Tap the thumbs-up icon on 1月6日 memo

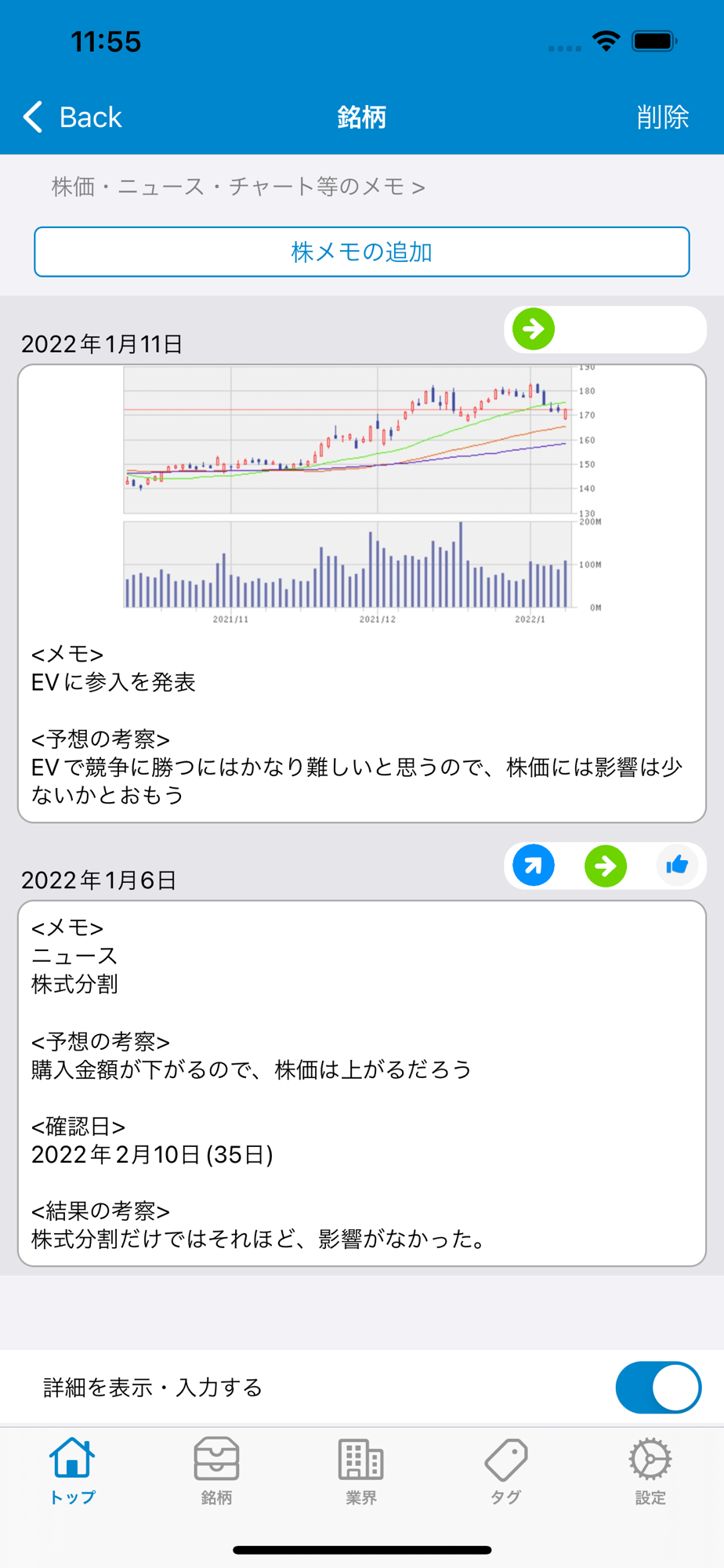676,866
